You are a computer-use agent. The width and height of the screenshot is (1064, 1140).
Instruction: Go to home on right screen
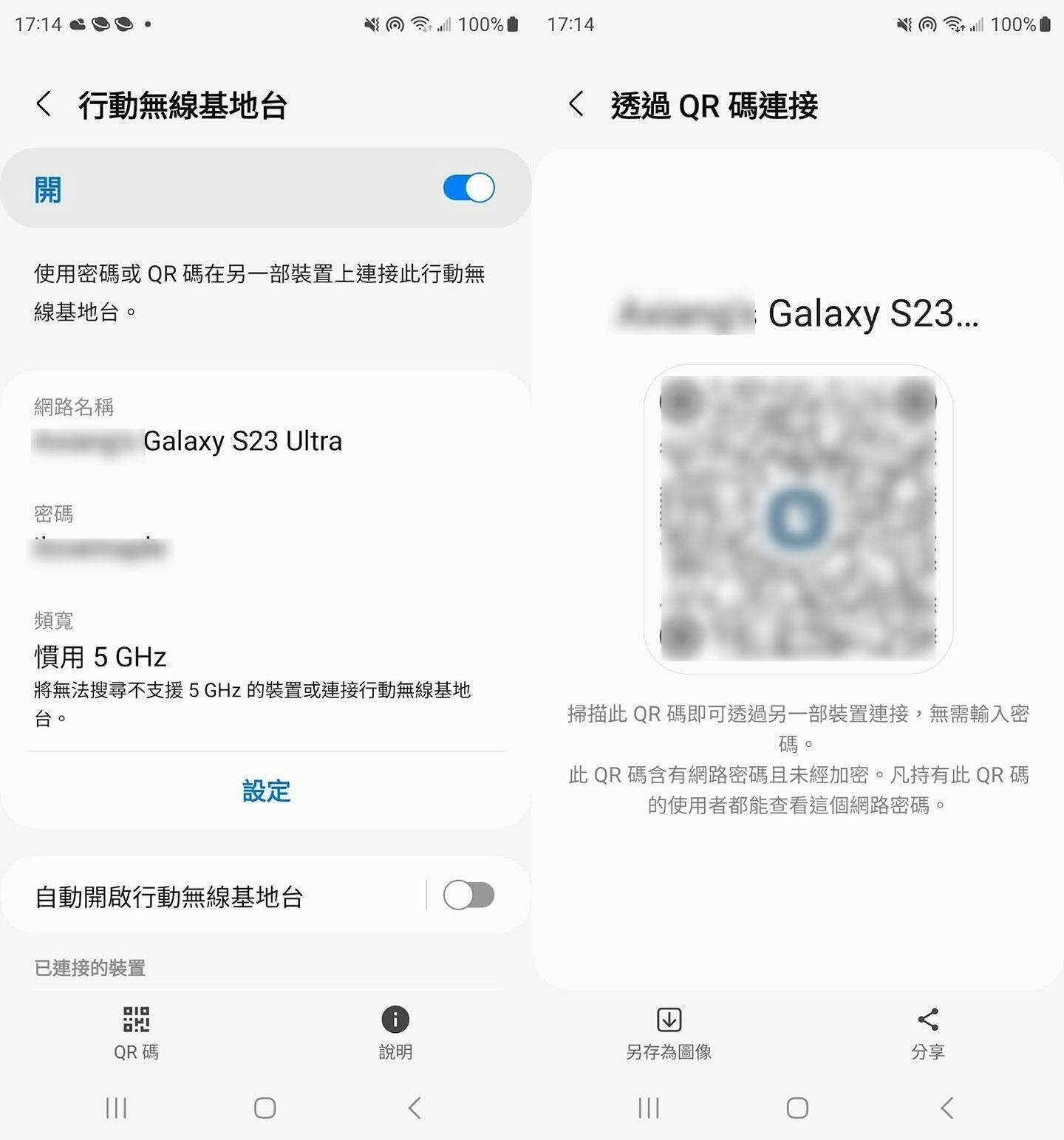797,1107
